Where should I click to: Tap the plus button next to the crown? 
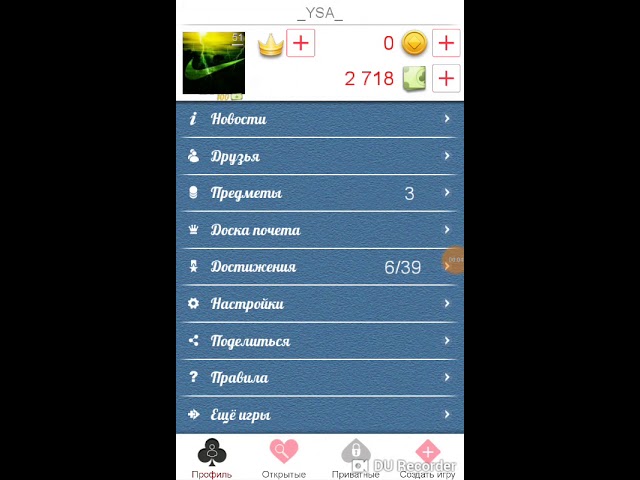[x=300, y=43]
